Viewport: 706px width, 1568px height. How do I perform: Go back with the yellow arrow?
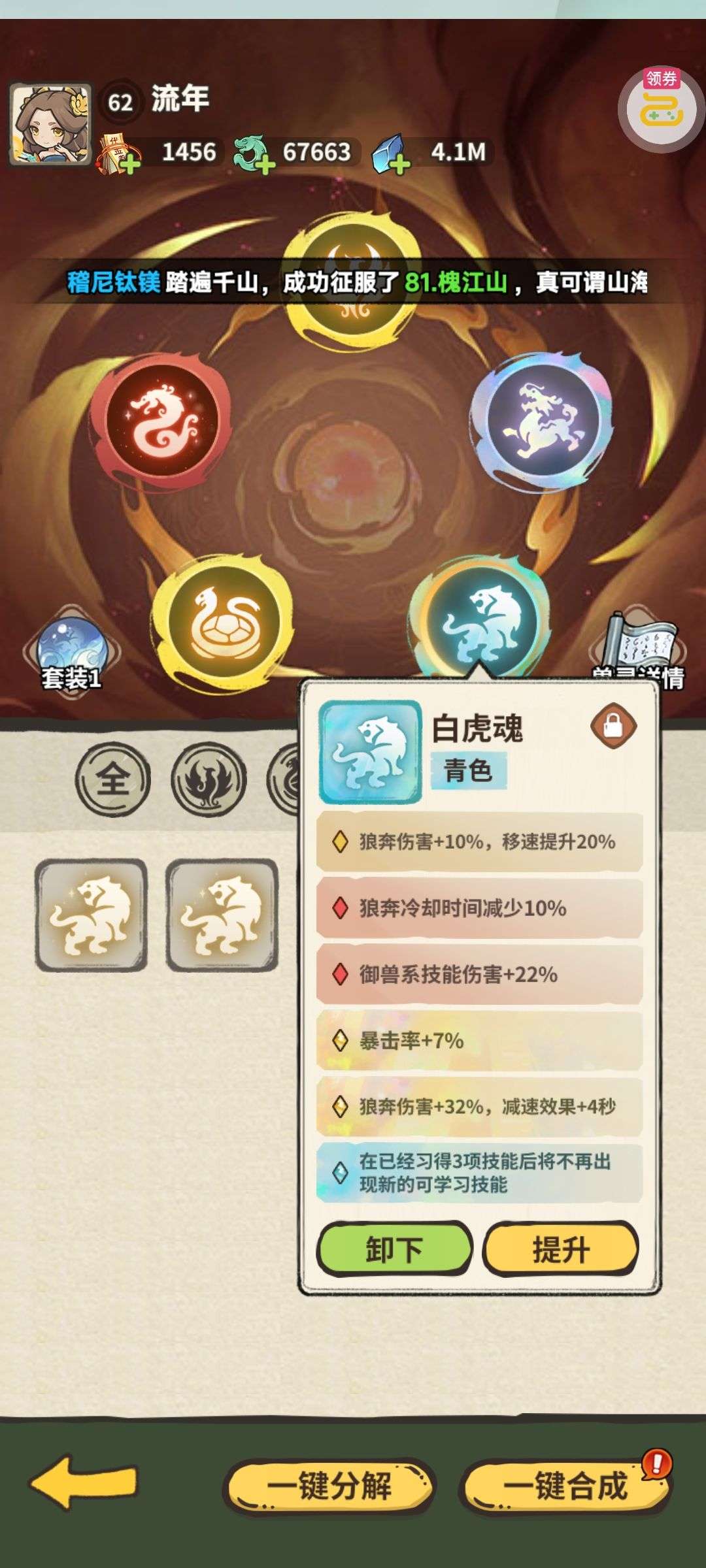[84, 1483]
